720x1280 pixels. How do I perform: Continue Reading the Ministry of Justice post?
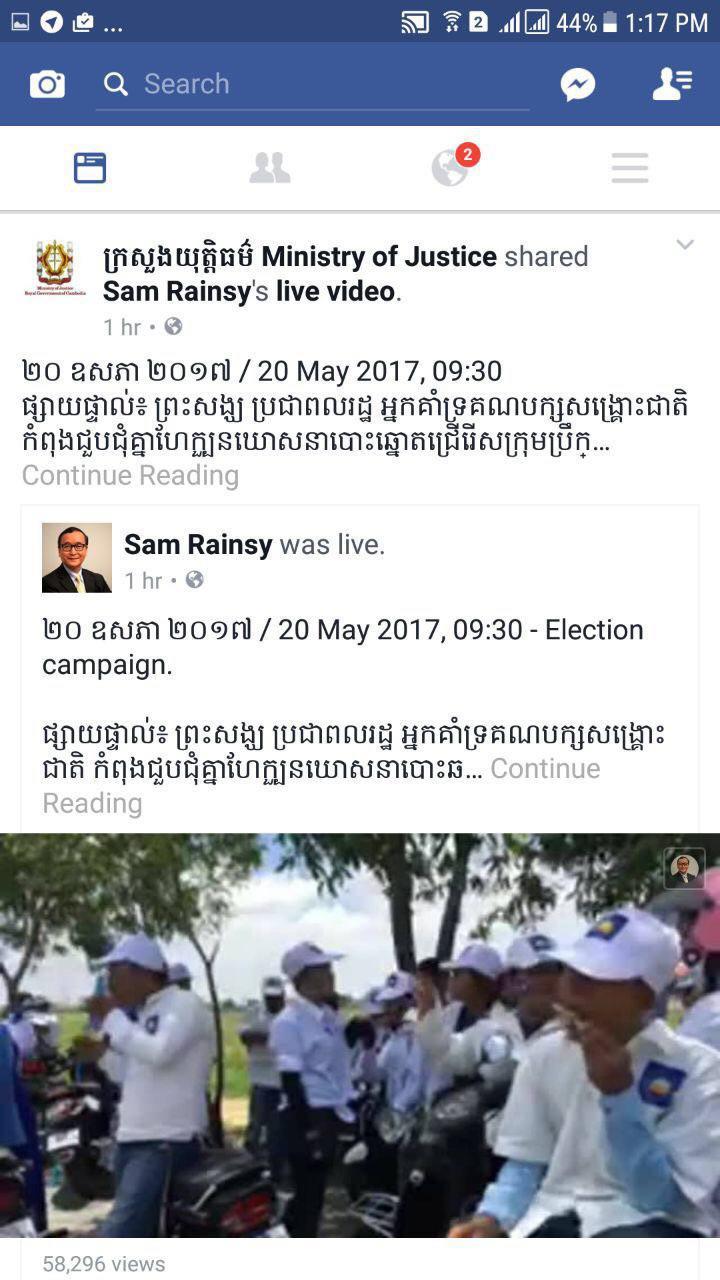point(130,475)
